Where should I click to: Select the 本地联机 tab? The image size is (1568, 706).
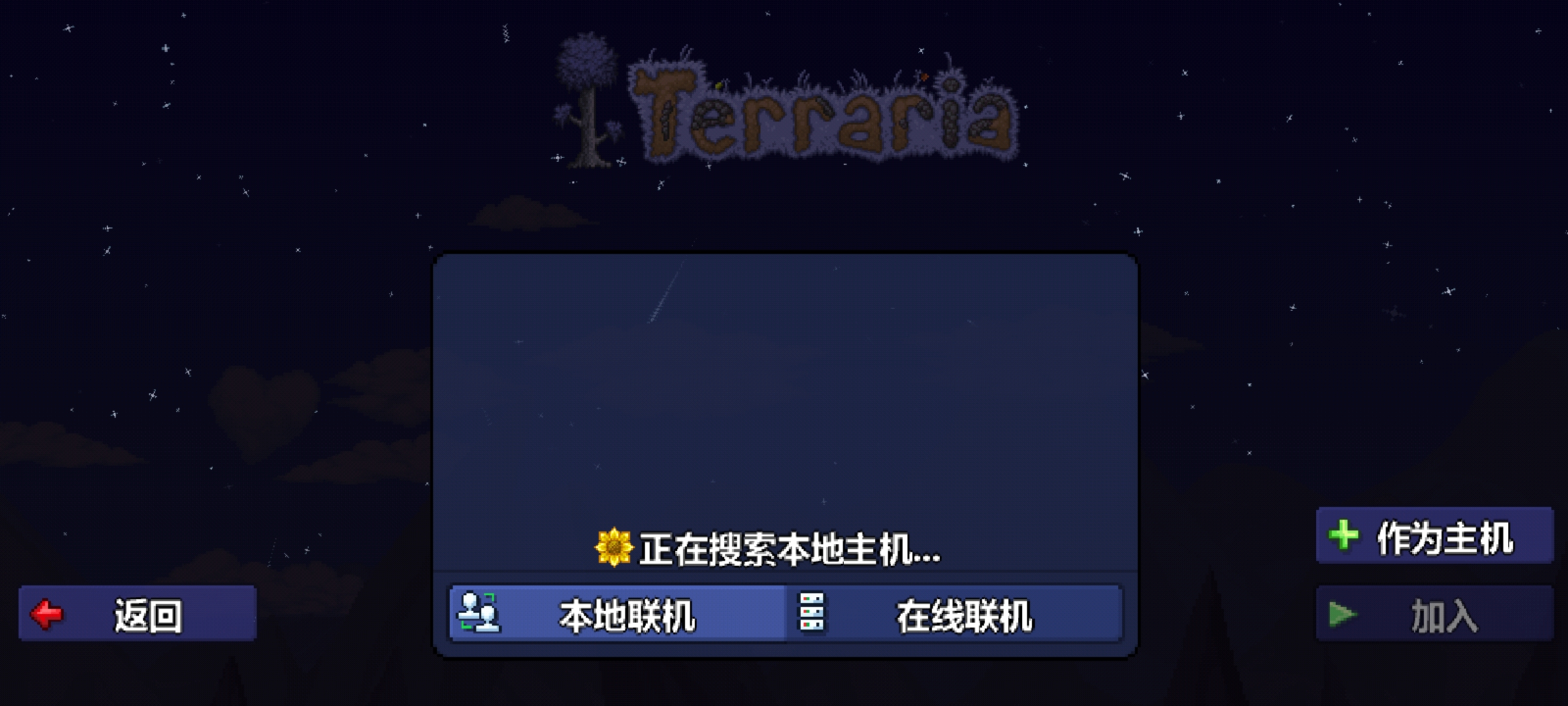click(x=617, y=614)
